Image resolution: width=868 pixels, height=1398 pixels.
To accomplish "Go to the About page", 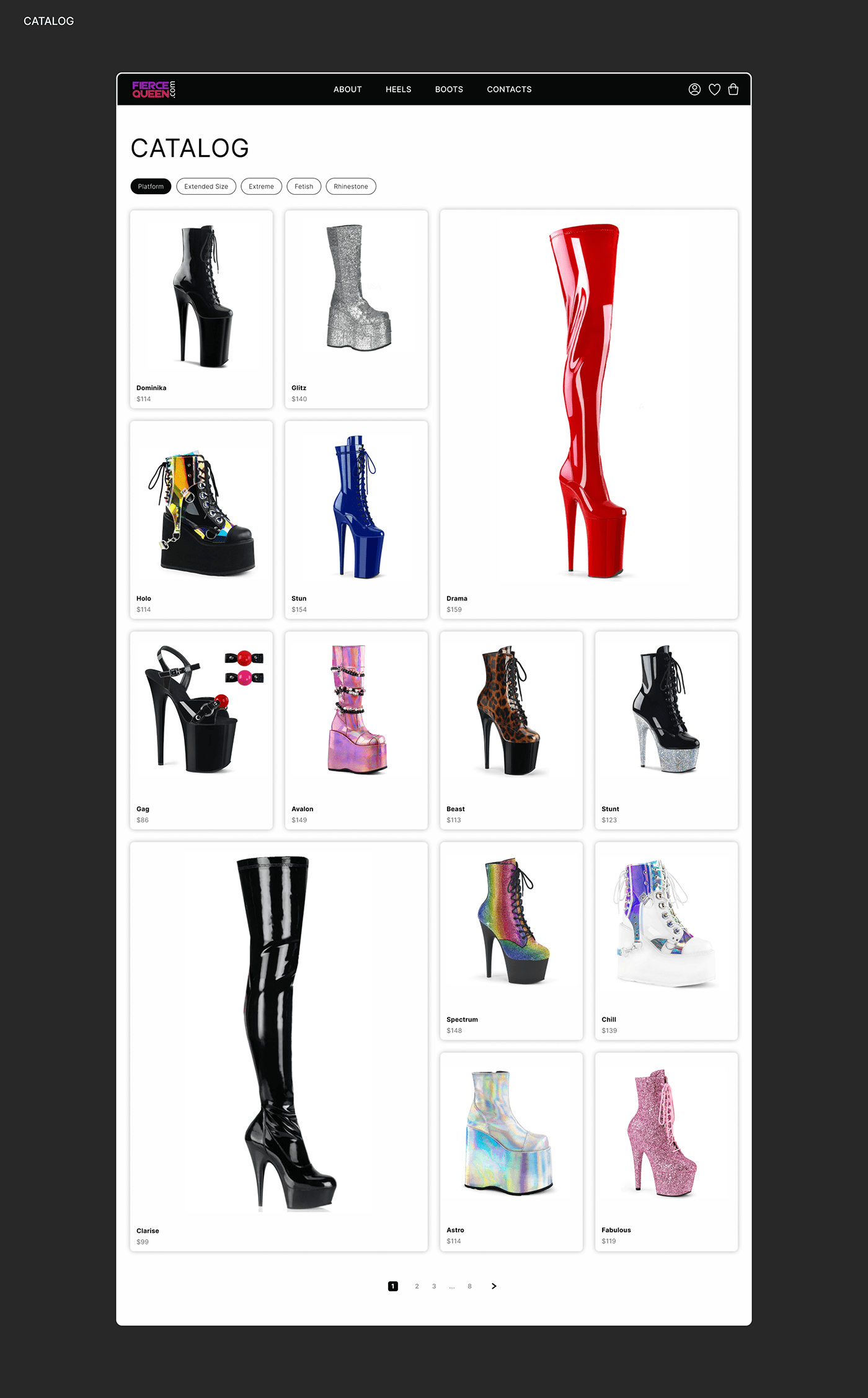I will point(347,89).
